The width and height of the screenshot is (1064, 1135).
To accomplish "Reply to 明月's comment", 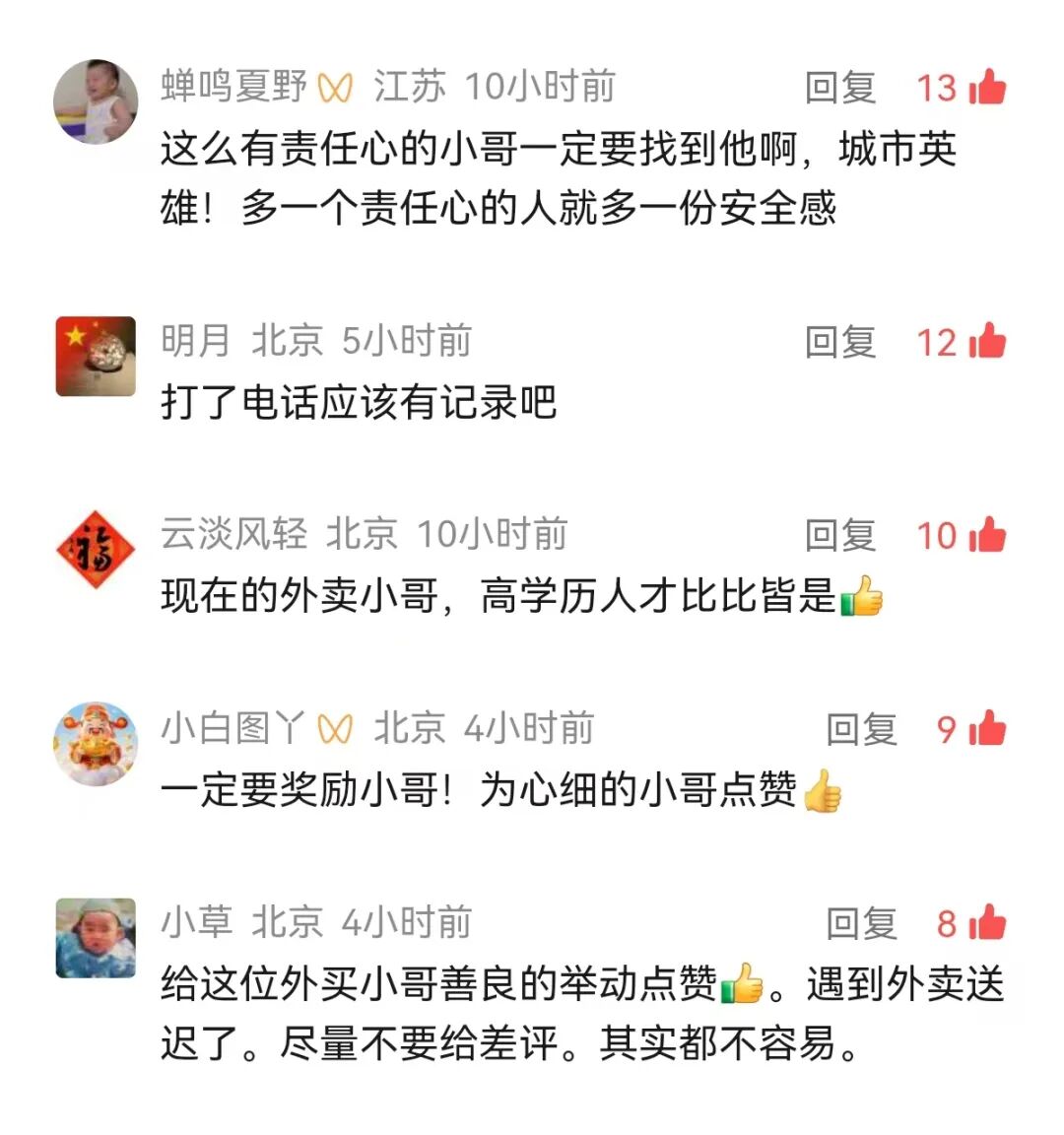I will [x=840, y=342].
